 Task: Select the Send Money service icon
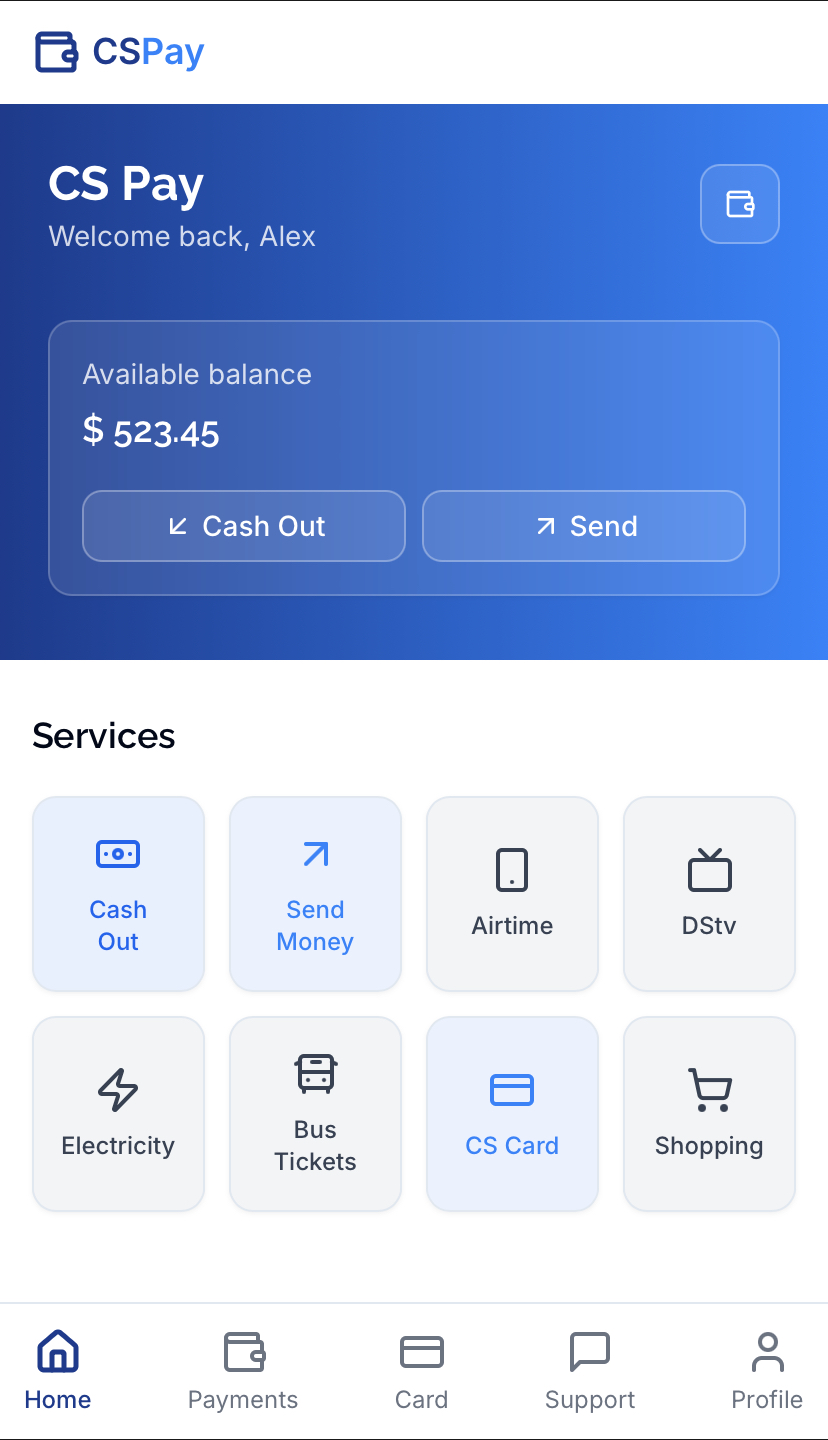pos(315,855)
